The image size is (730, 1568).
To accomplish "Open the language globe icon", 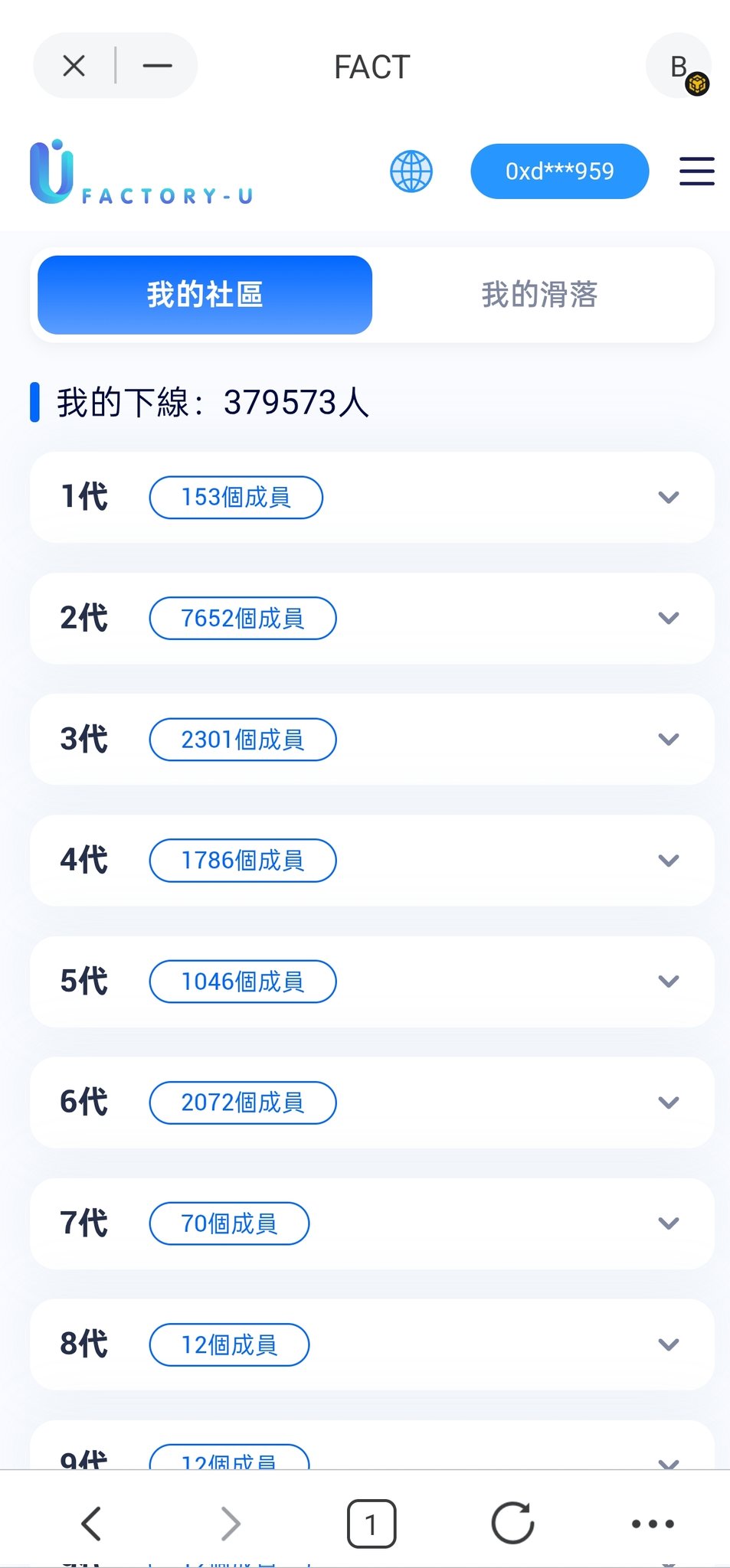I will (x=411, y=171).
